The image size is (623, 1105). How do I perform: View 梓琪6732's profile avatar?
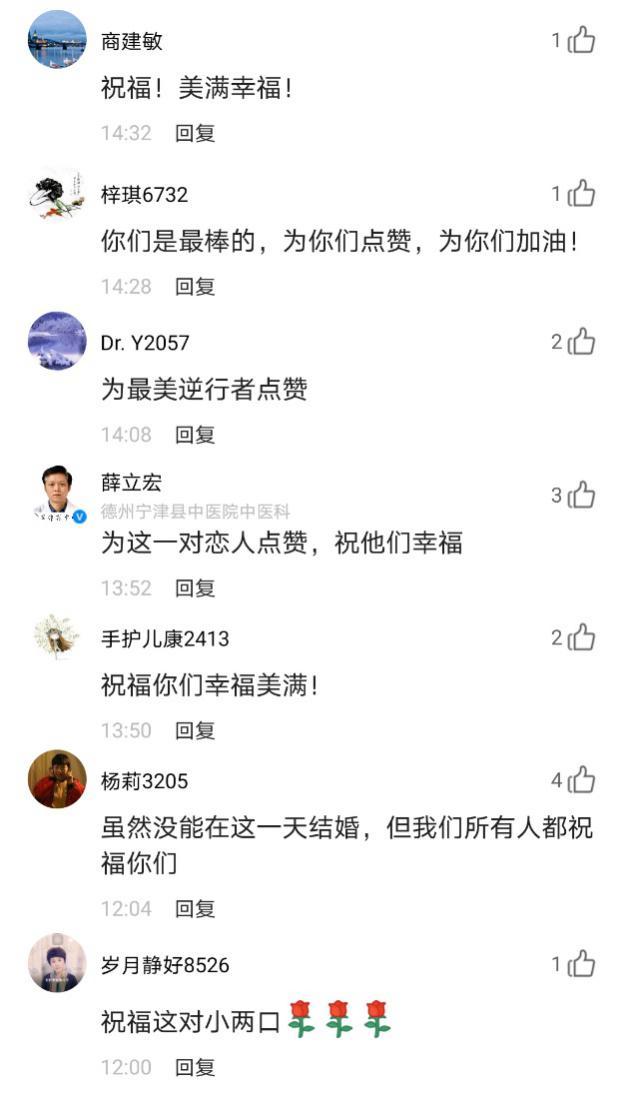tap(57, 192)
